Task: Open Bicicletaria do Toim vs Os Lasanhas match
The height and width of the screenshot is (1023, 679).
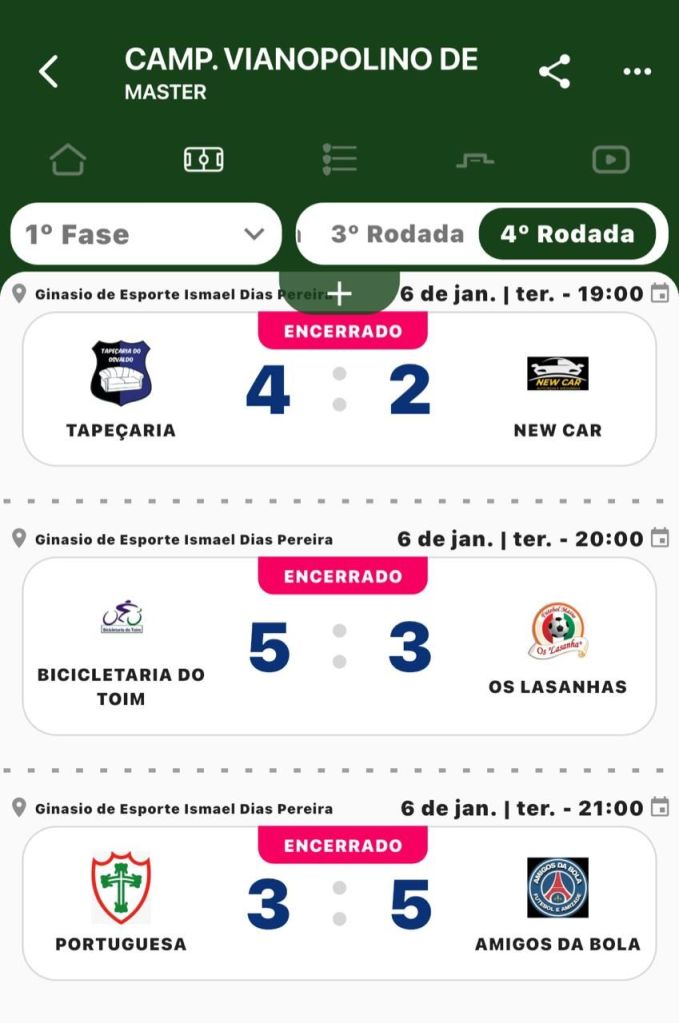Action: coord(339,647)
